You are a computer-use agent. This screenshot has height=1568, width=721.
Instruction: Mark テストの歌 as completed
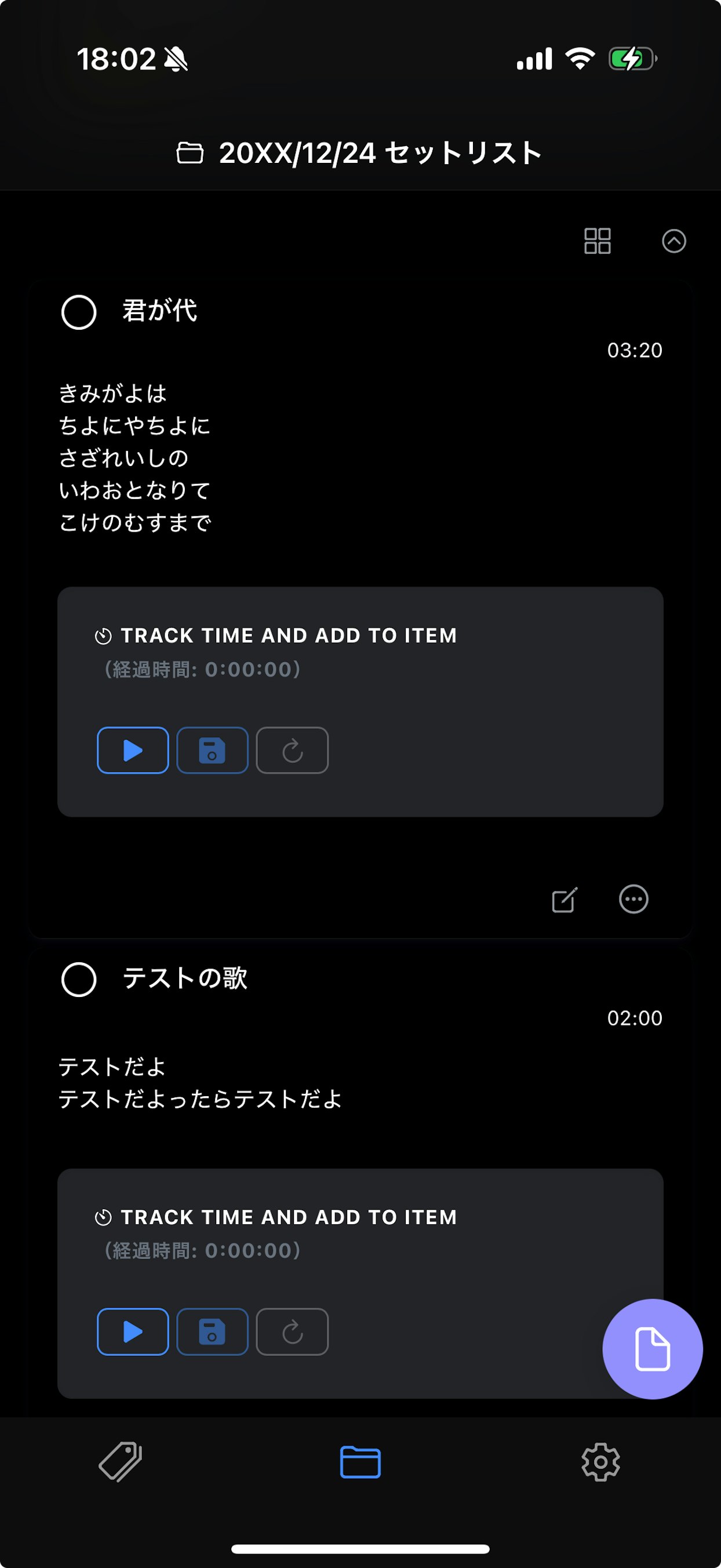(x=79, y=980)
